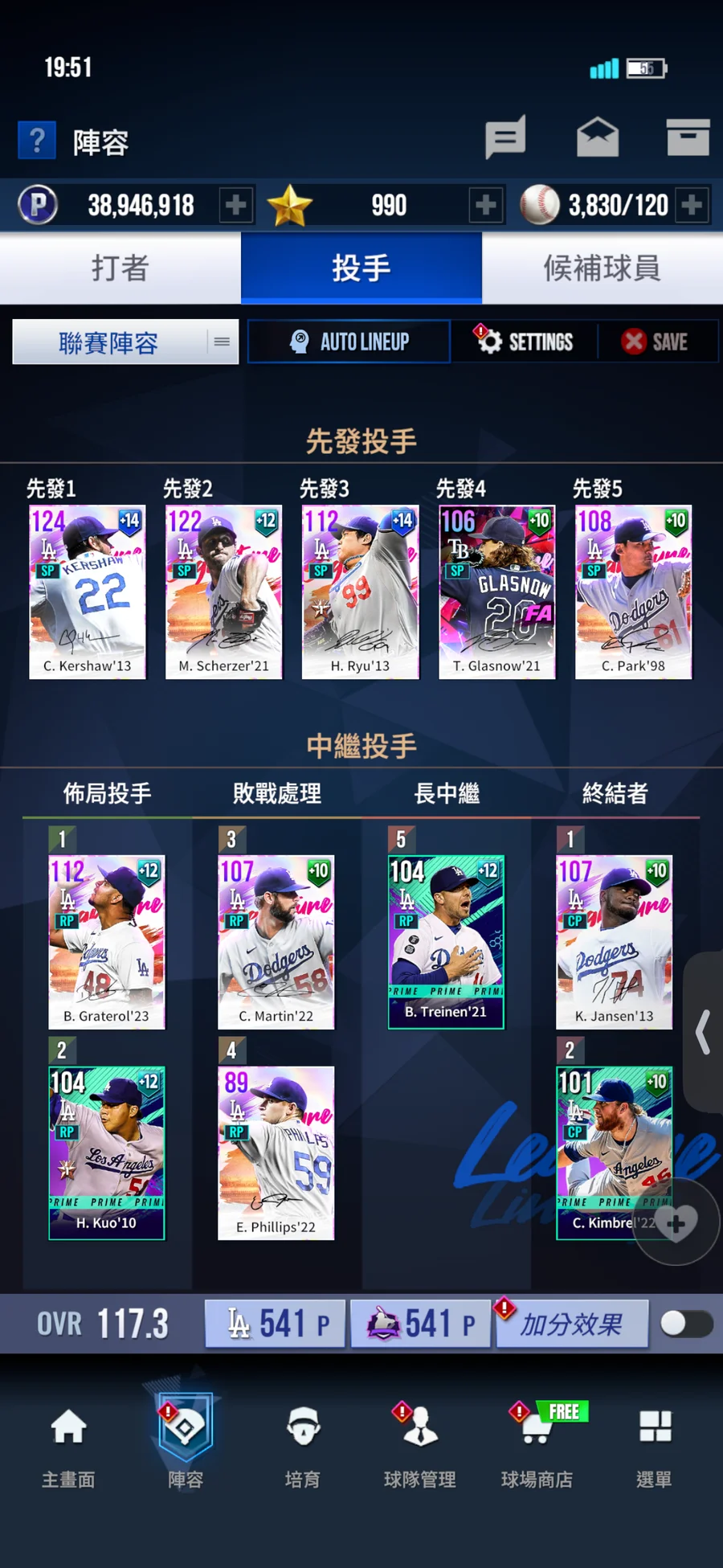Open the help question mark icon
723x1568 pixels.
pyautogui.click(x=37, y=141)
